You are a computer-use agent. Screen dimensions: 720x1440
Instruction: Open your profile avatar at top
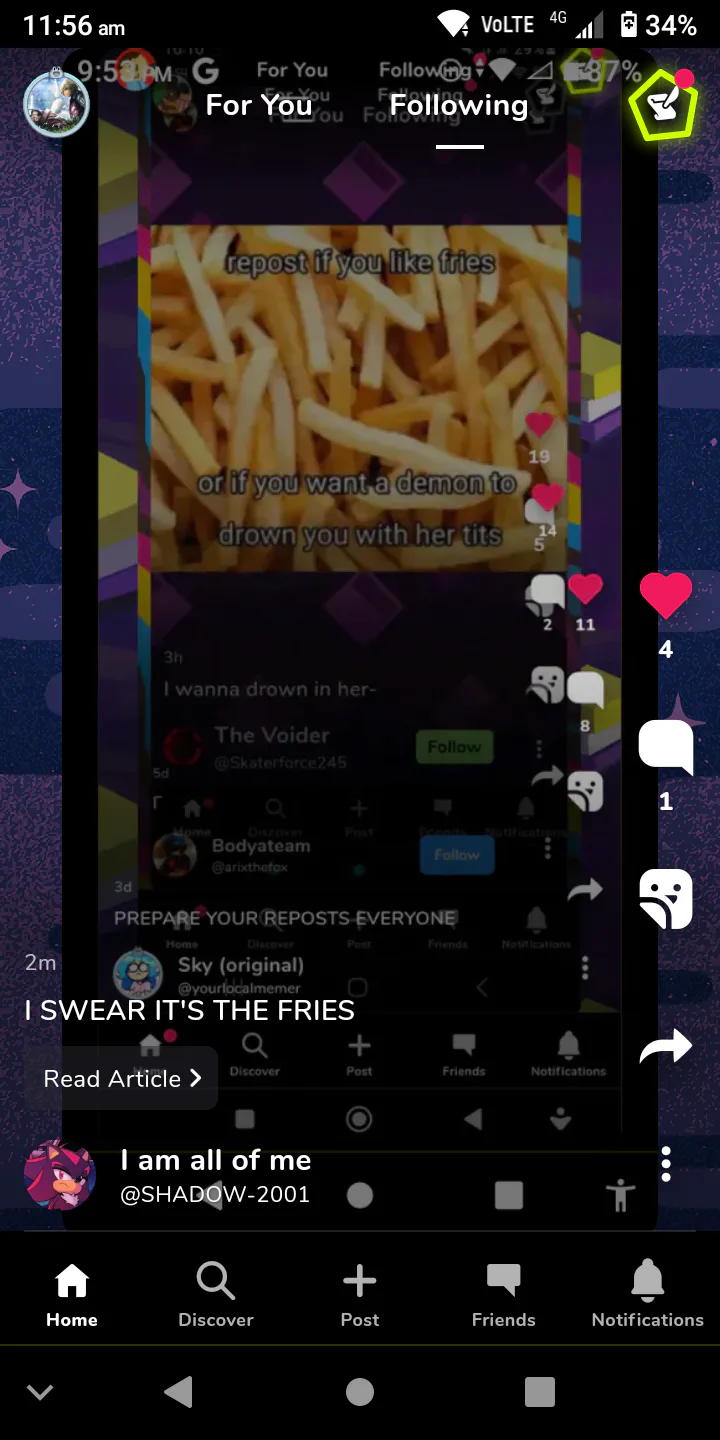[56, 104]
